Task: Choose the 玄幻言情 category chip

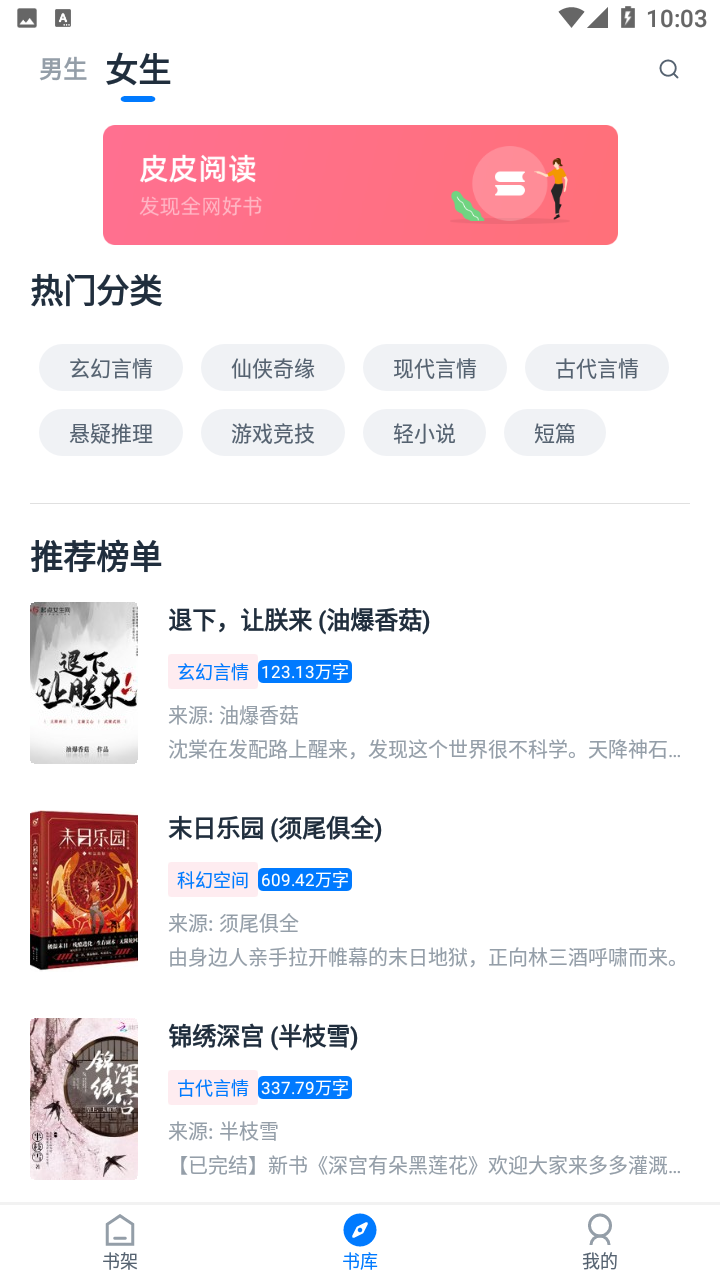Action: tap(111, 368)
